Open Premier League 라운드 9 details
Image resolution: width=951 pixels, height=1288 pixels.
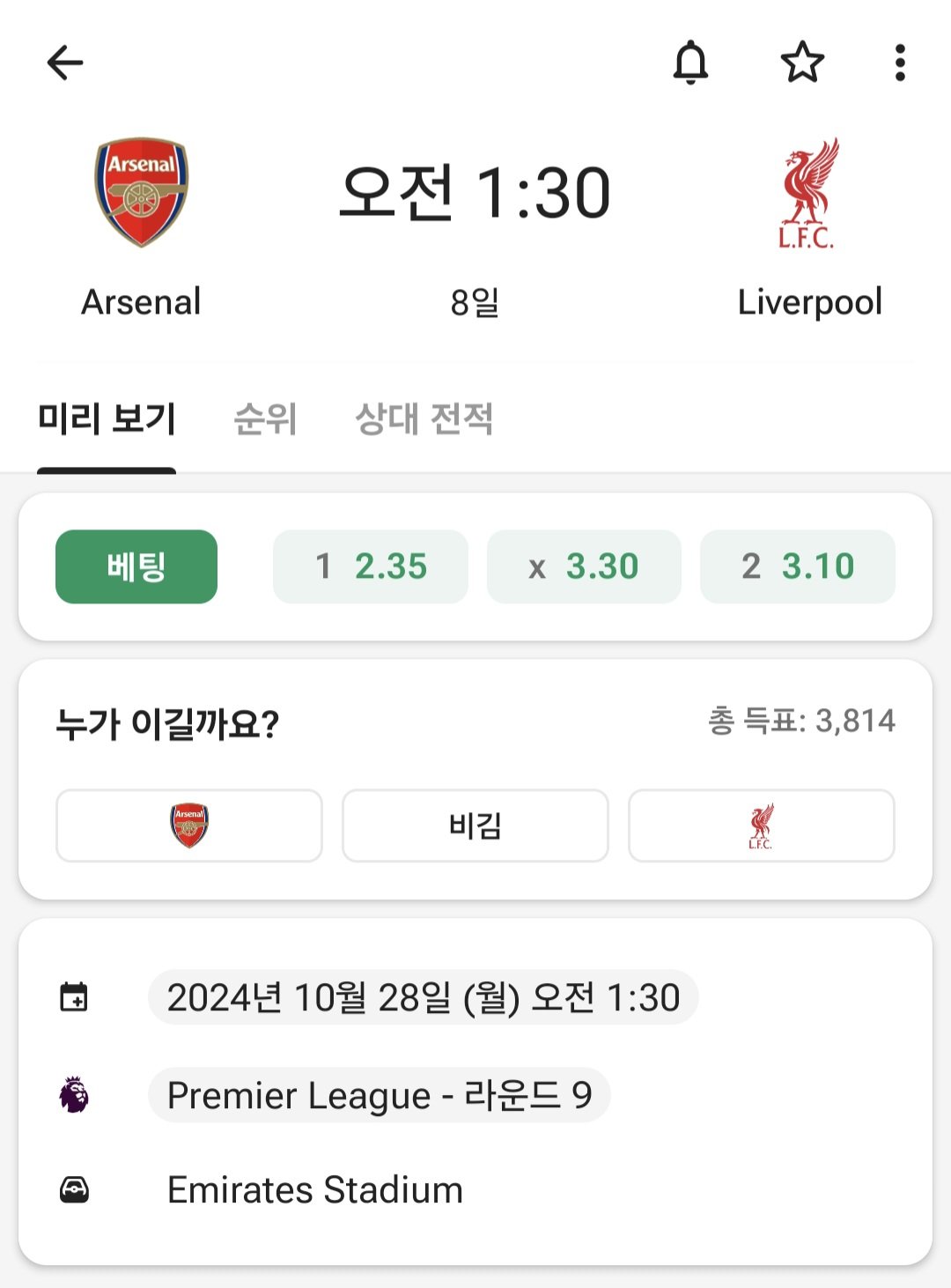(379, 1095)
